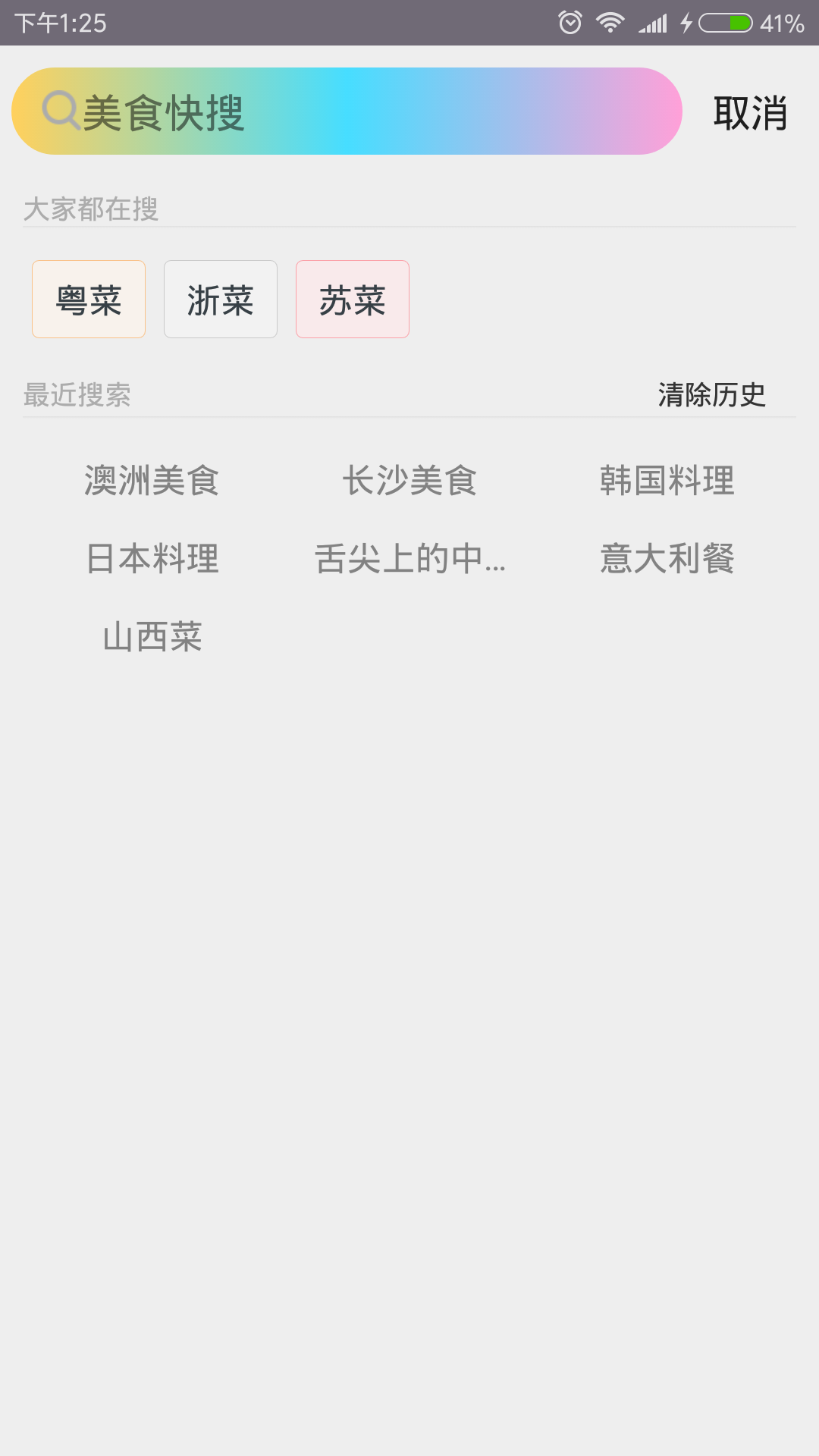Open recent search 长沙美食
Viewport: 819px width, 1456px height.
pyautogui.click(x=409, y=481)
